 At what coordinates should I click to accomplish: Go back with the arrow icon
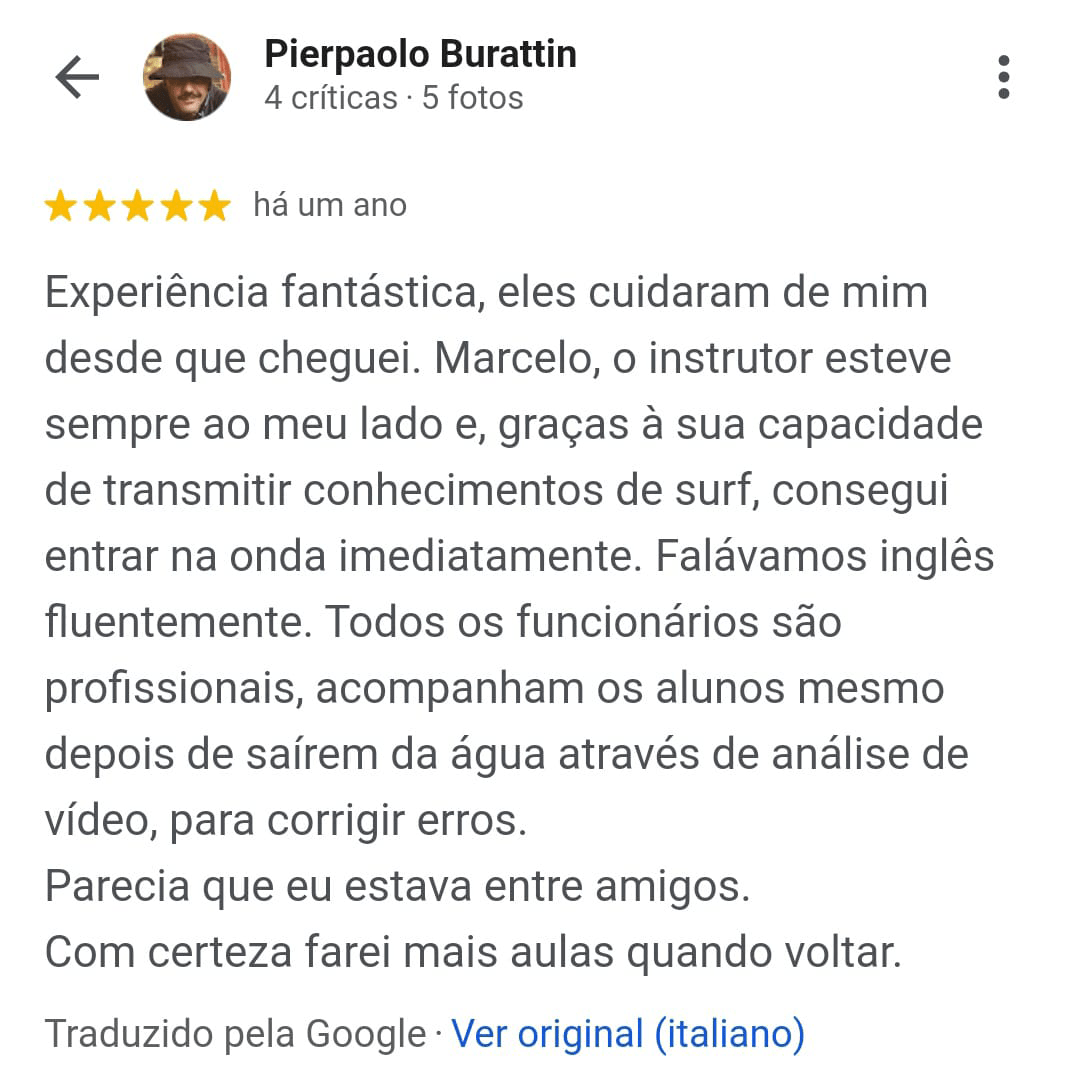point(77,77)
